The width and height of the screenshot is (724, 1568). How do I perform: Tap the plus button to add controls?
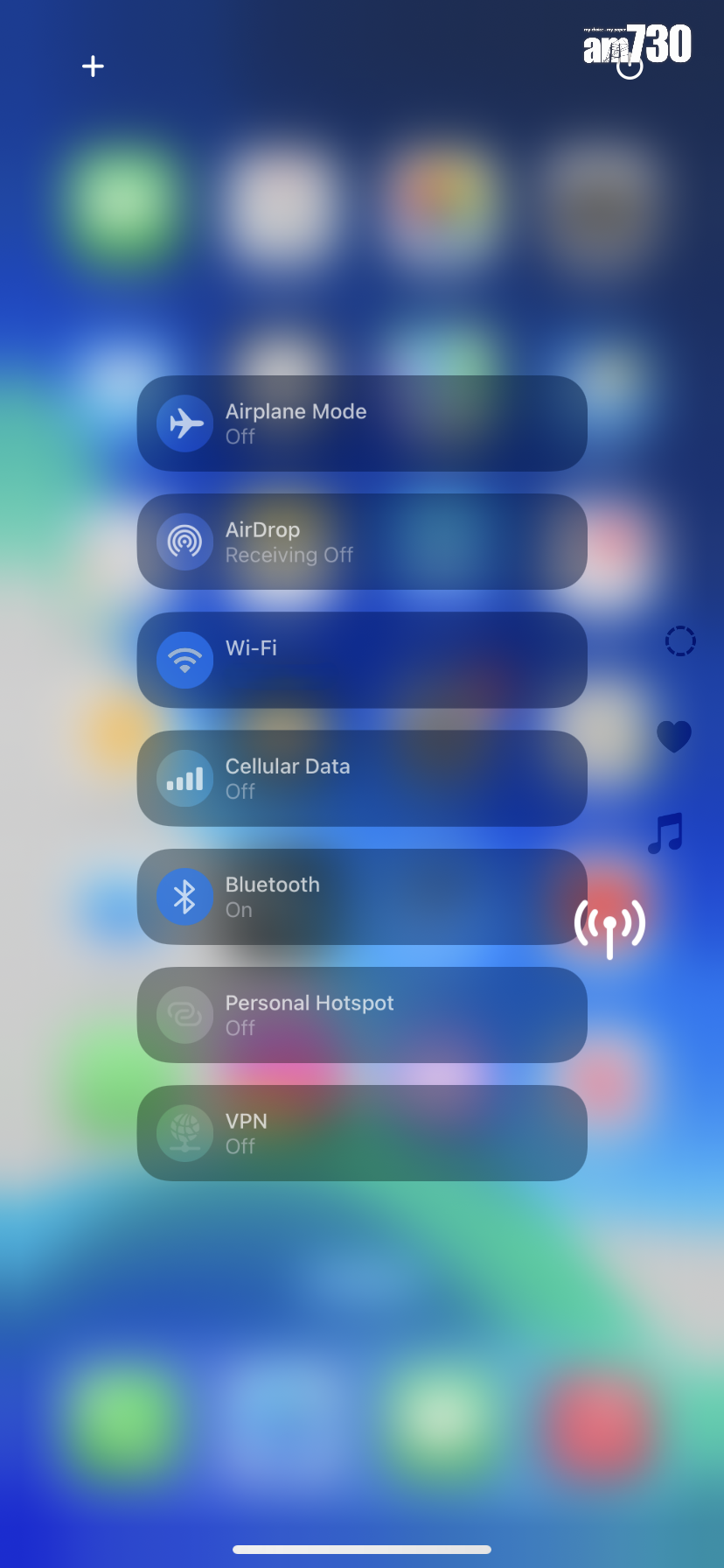click(93, 66)
